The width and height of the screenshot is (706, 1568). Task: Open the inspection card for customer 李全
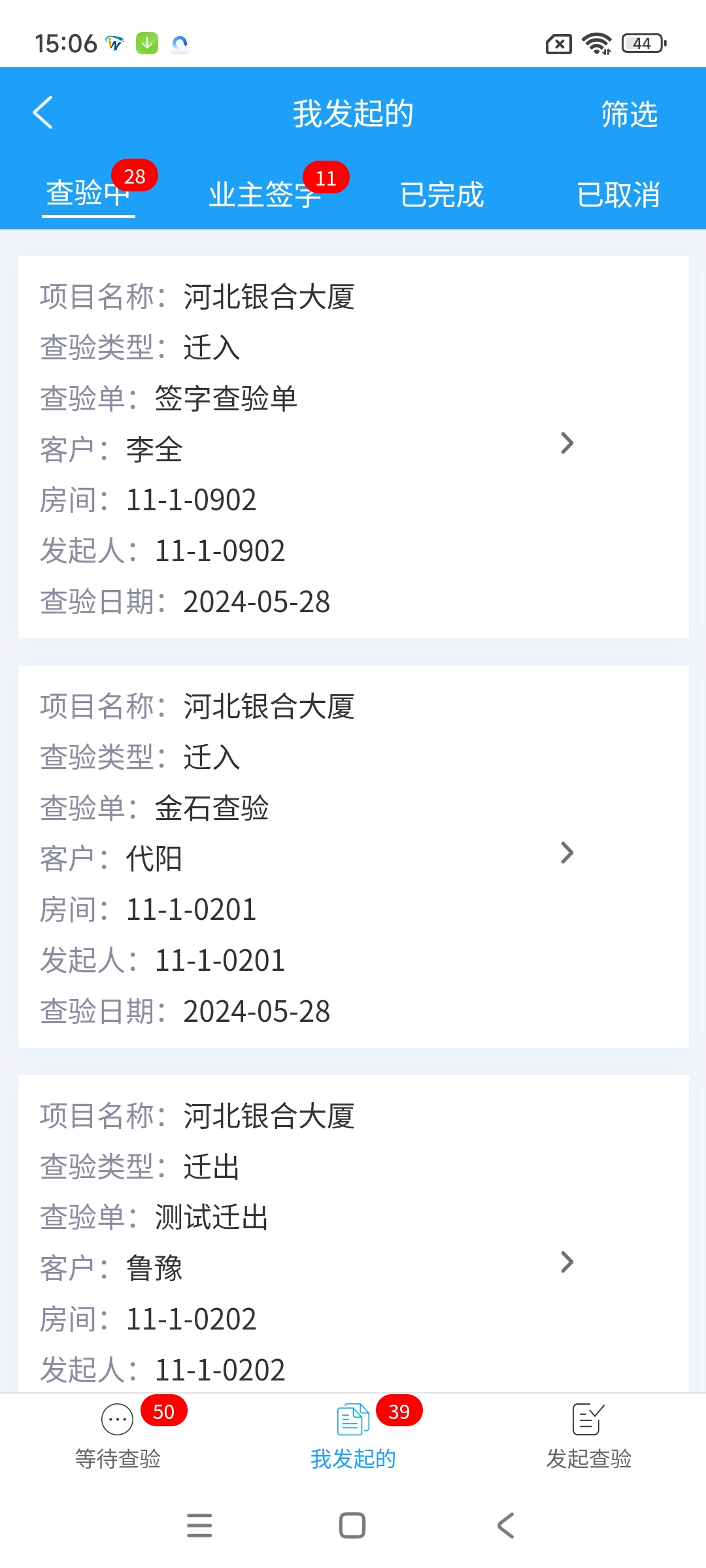[354, 447]
